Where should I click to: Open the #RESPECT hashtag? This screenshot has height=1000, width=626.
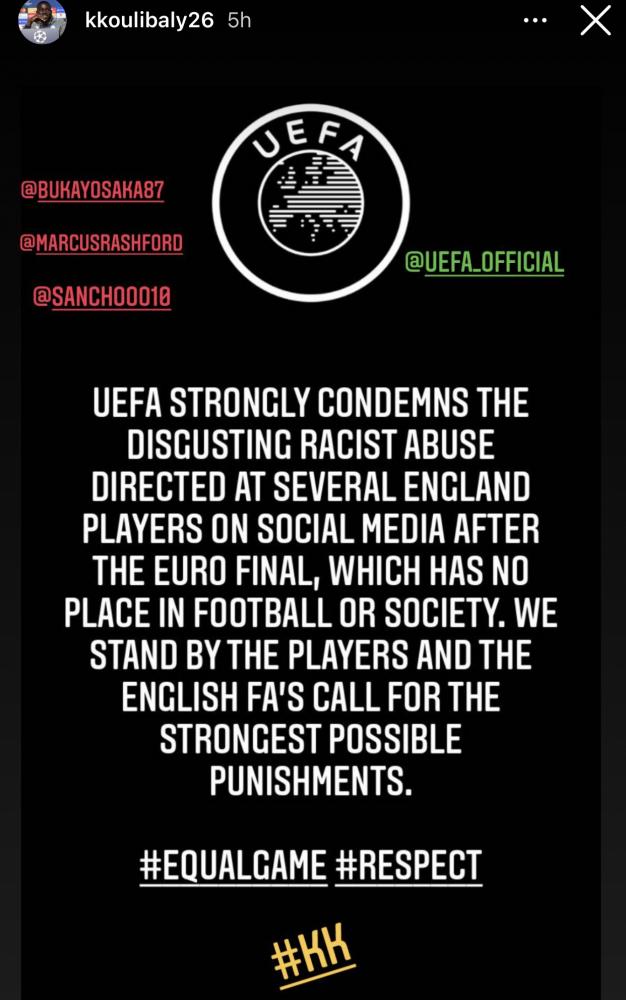coord(409,865)
